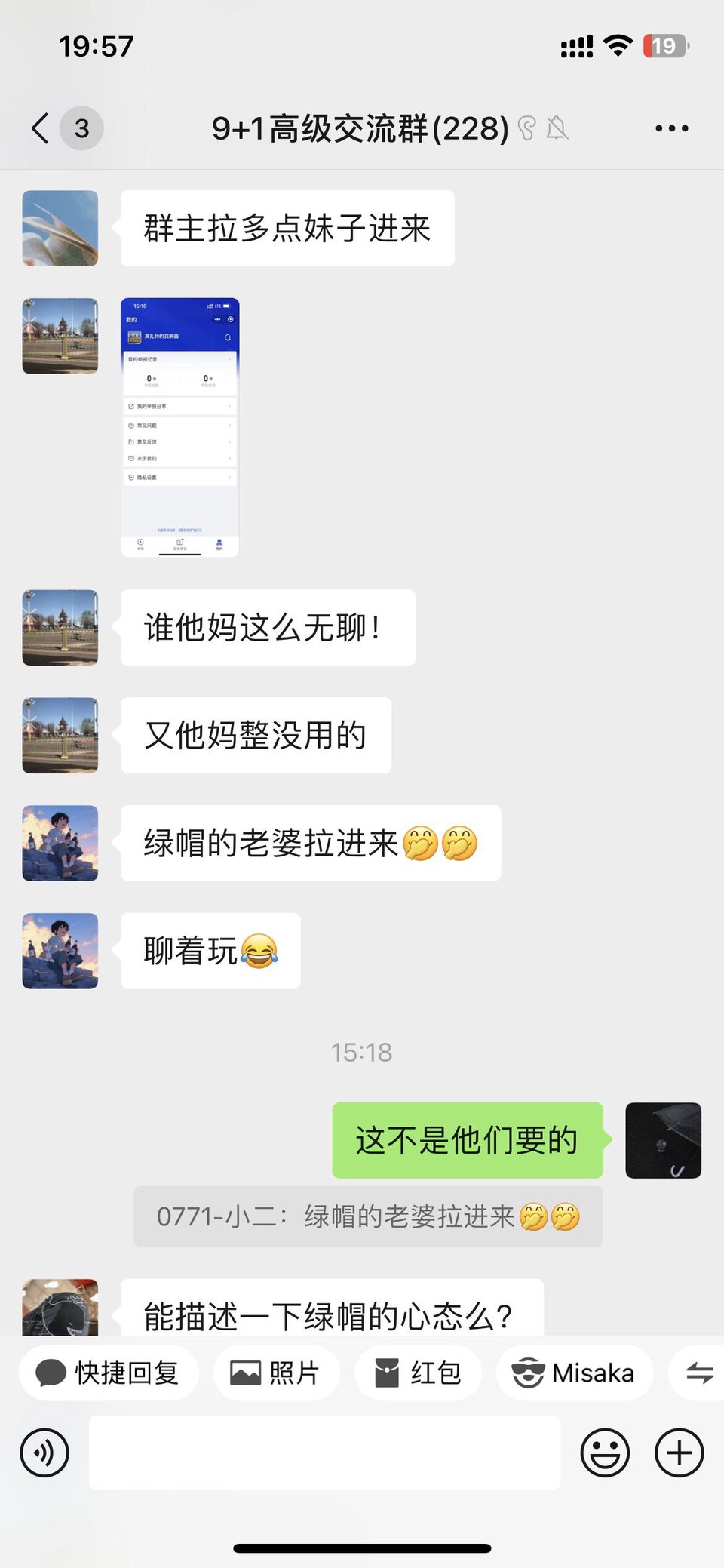Tap the 快捷回复 quick reply chip
Image resolution: width=724 pixels, height=1568 pixels.
click(x=109, y=1373)
